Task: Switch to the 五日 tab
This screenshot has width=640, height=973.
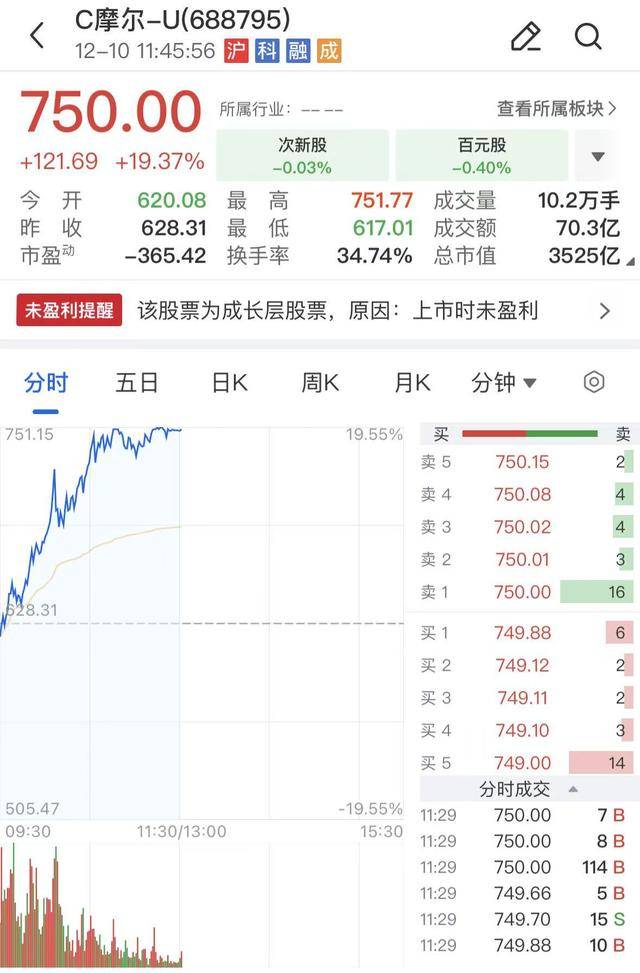Action: click(137, 382)
